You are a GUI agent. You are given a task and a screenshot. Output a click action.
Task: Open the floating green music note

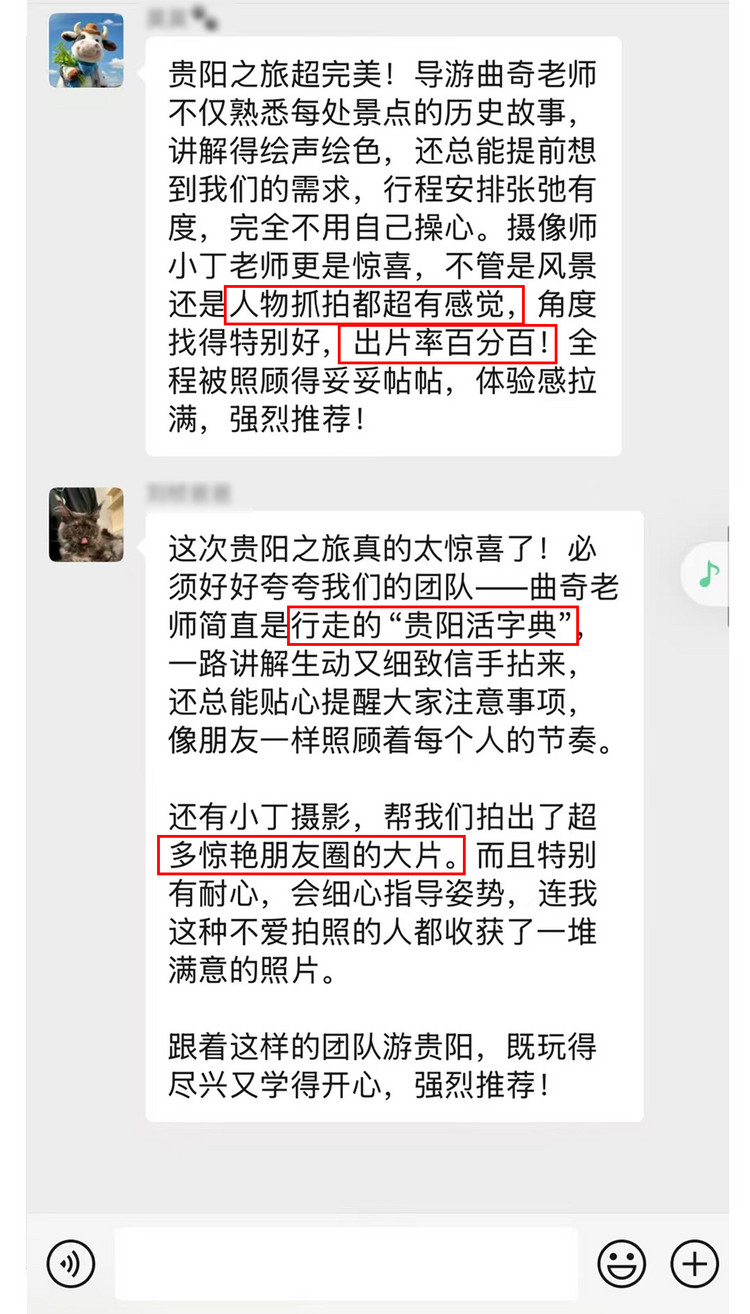point(711,574)
